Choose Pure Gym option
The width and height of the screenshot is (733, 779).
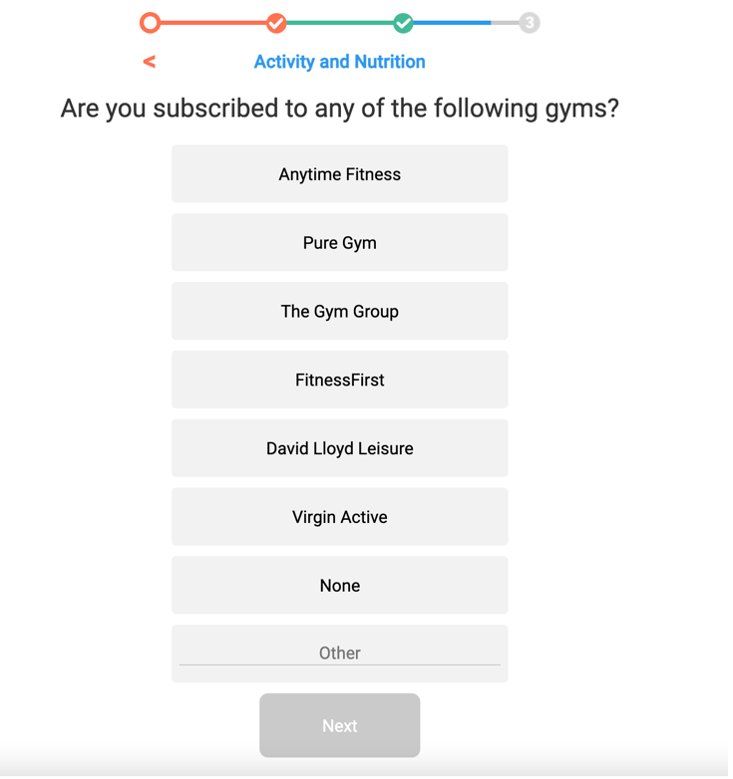(x=339, y=243)
